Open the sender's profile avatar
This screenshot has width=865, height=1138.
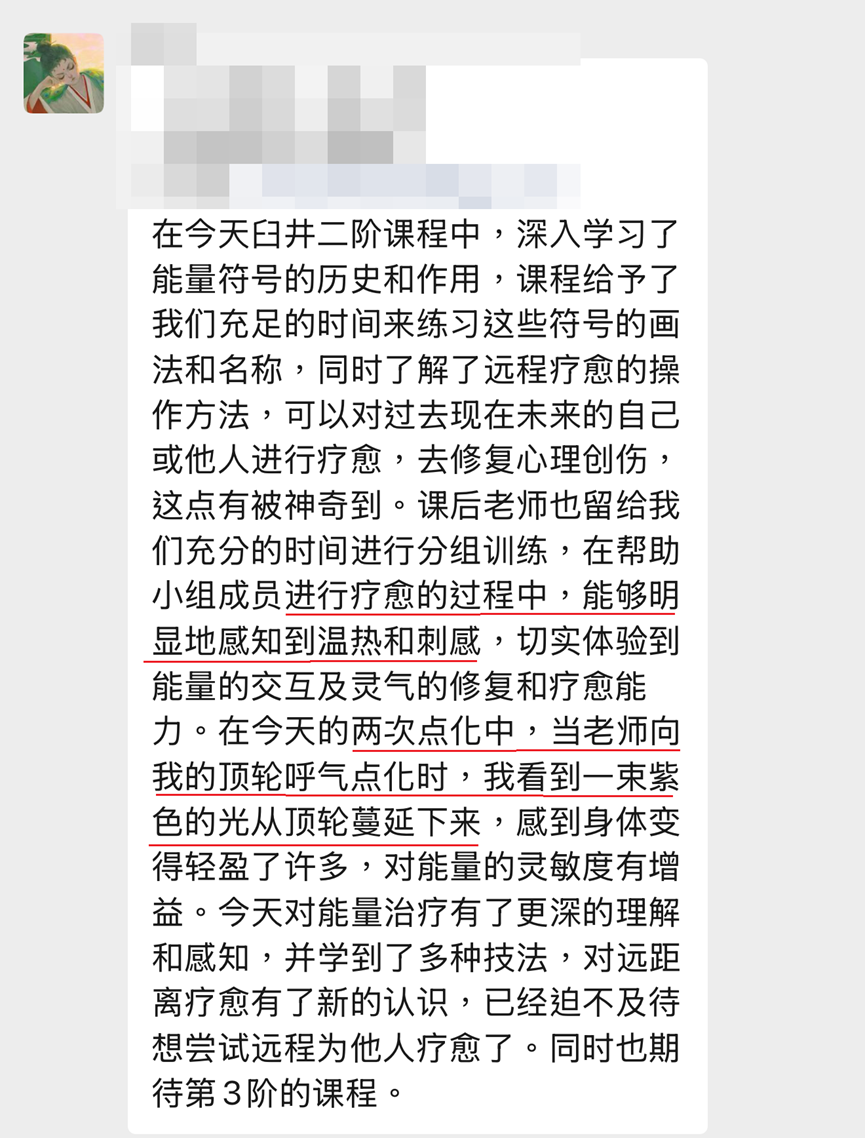click(64, 73)
